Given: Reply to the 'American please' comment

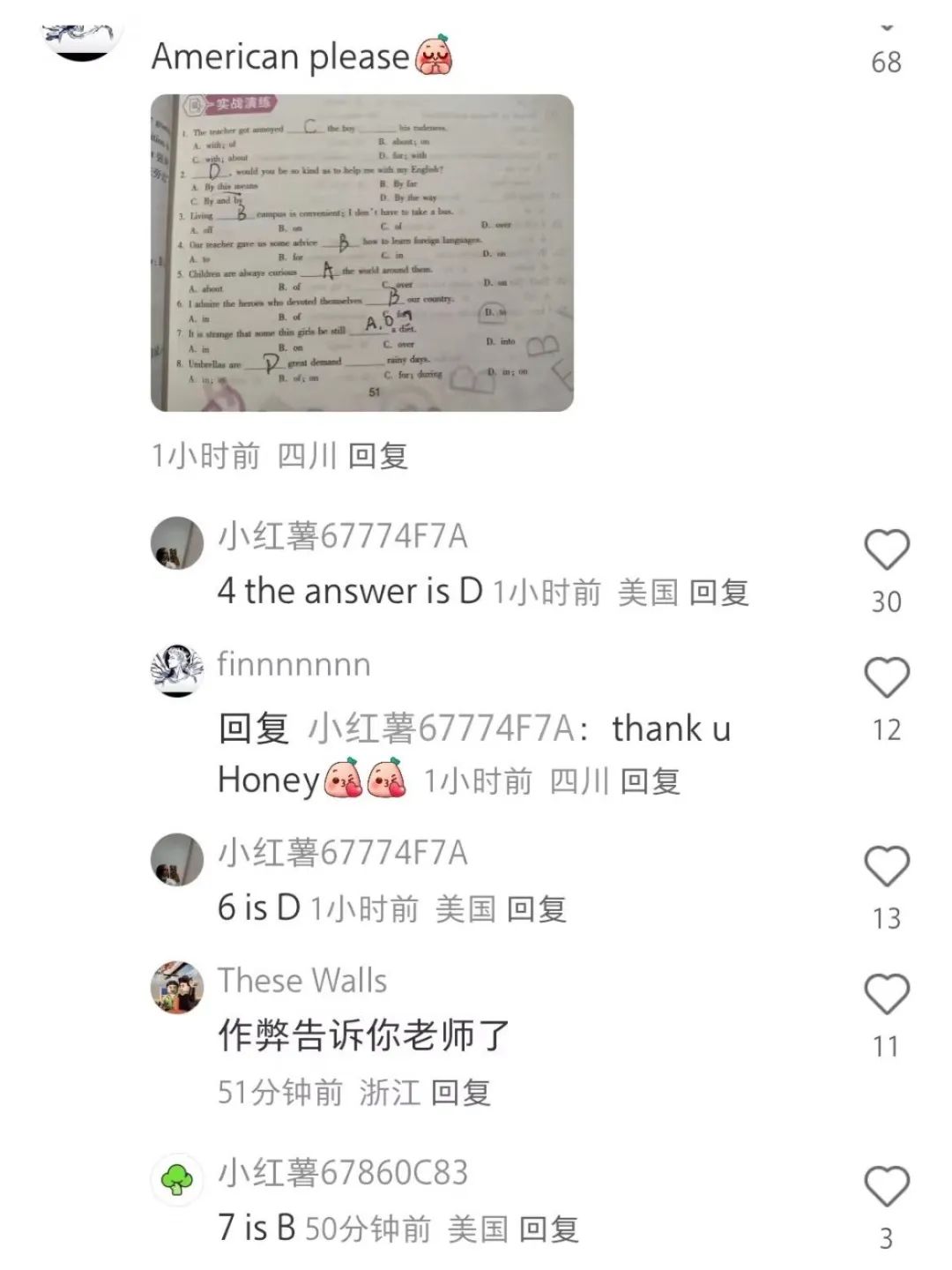Looking at the screenshot, I should pos(377,456).
